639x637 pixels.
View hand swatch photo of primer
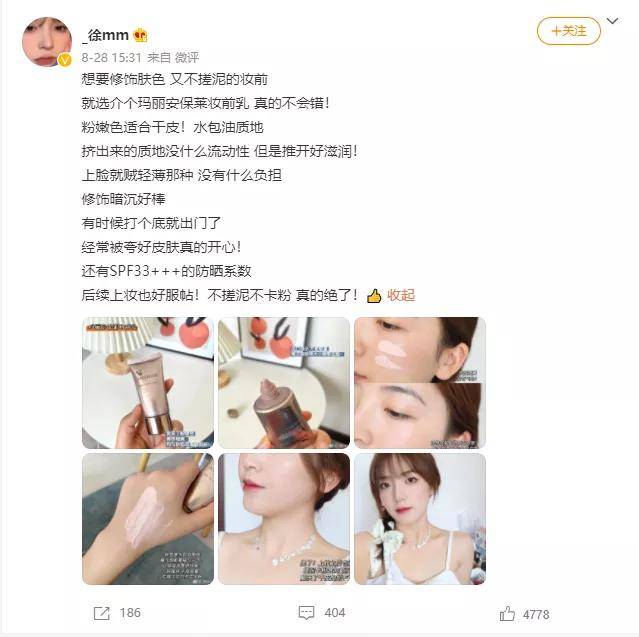click(147, 518)
